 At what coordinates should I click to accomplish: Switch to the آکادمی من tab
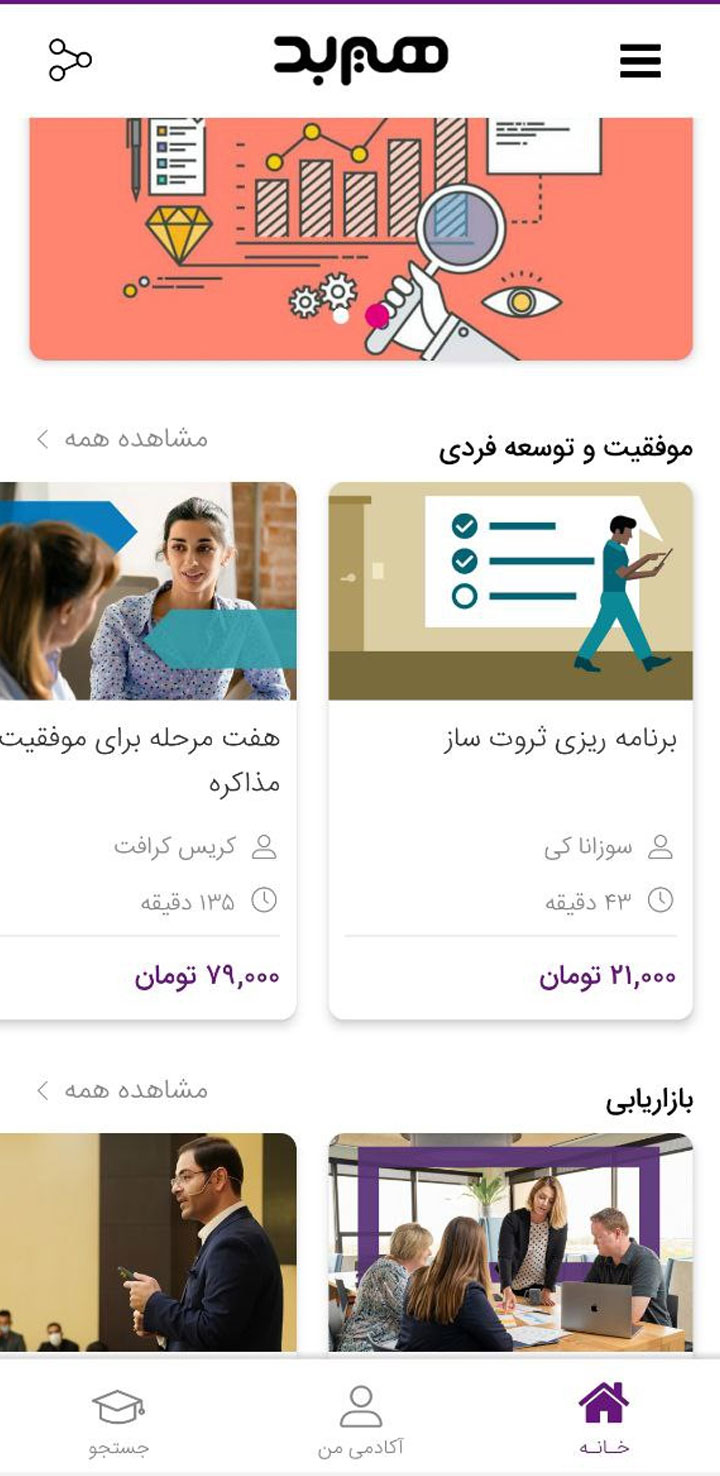pos(360,1418)
